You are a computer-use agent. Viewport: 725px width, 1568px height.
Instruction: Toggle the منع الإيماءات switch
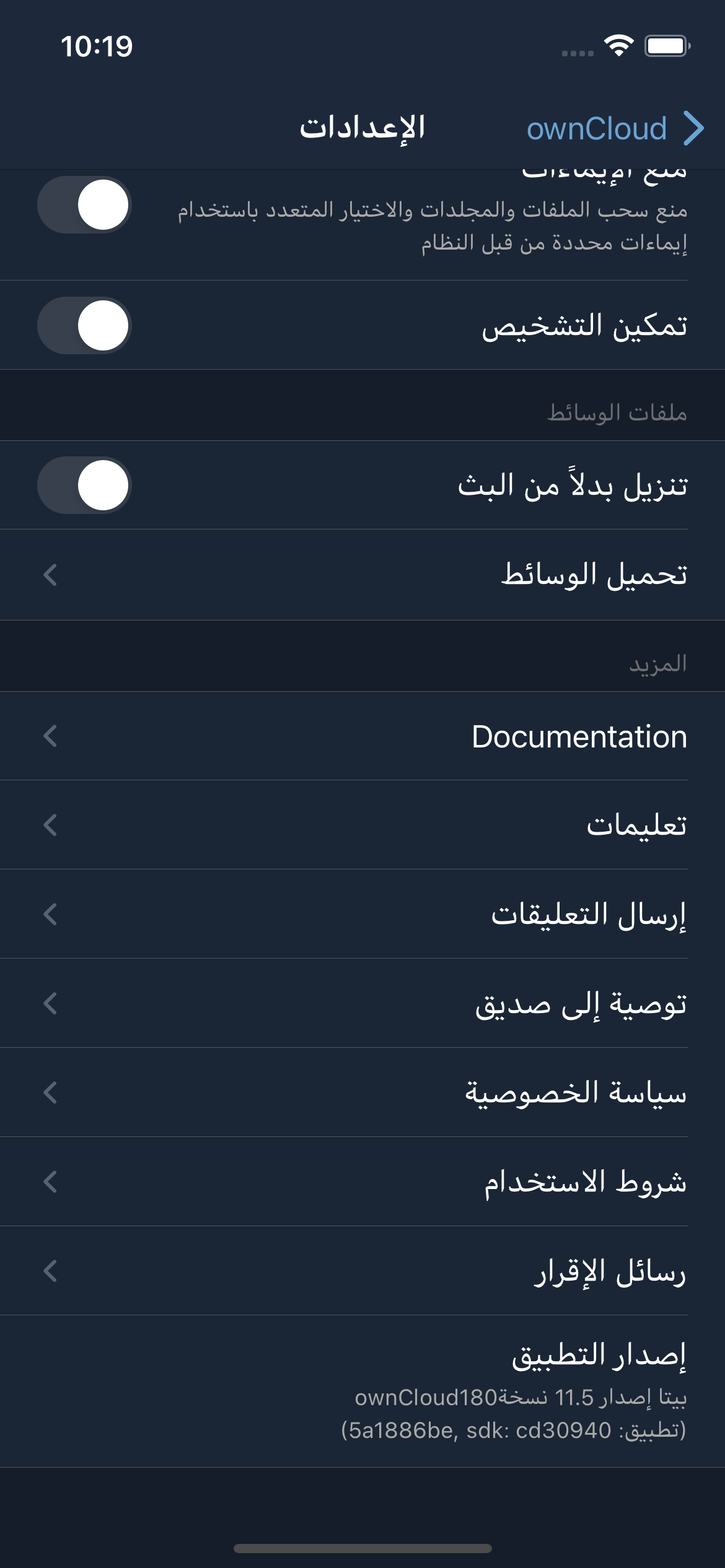[84, 205]
